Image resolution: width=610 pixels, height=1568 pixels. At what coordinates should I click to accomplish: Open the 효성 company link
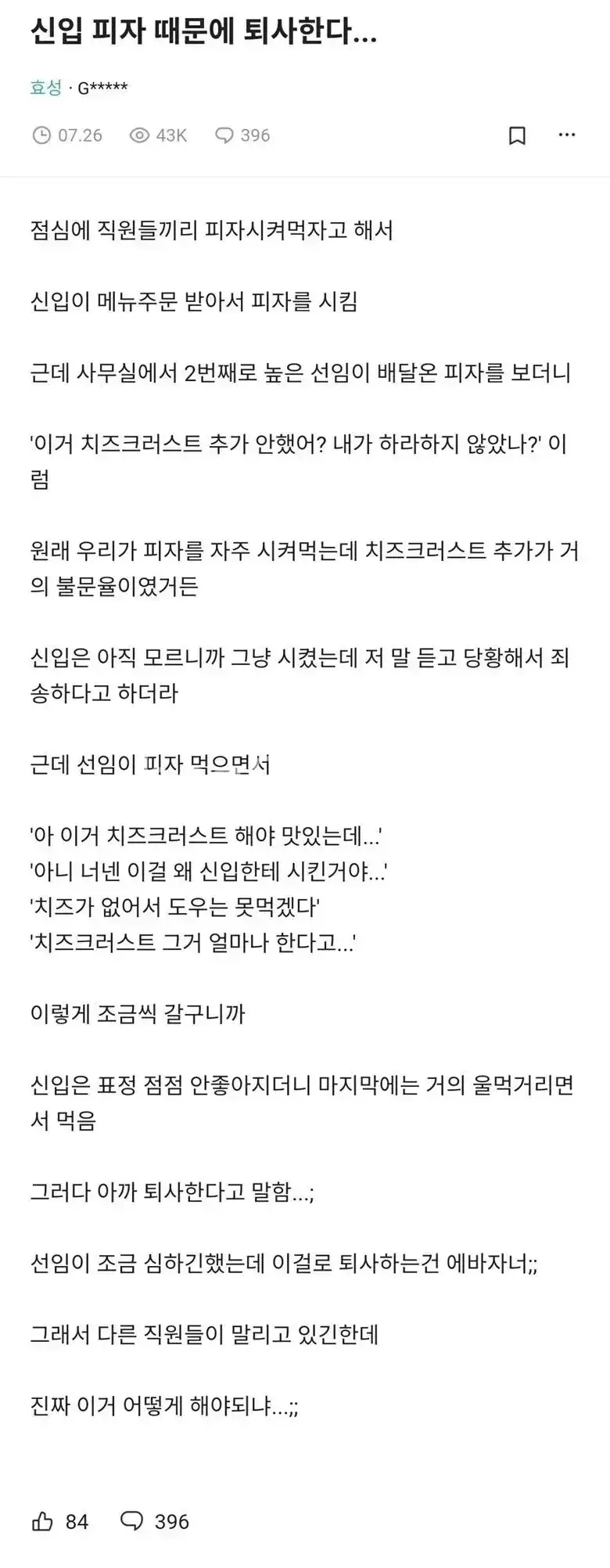coord(45,88)
